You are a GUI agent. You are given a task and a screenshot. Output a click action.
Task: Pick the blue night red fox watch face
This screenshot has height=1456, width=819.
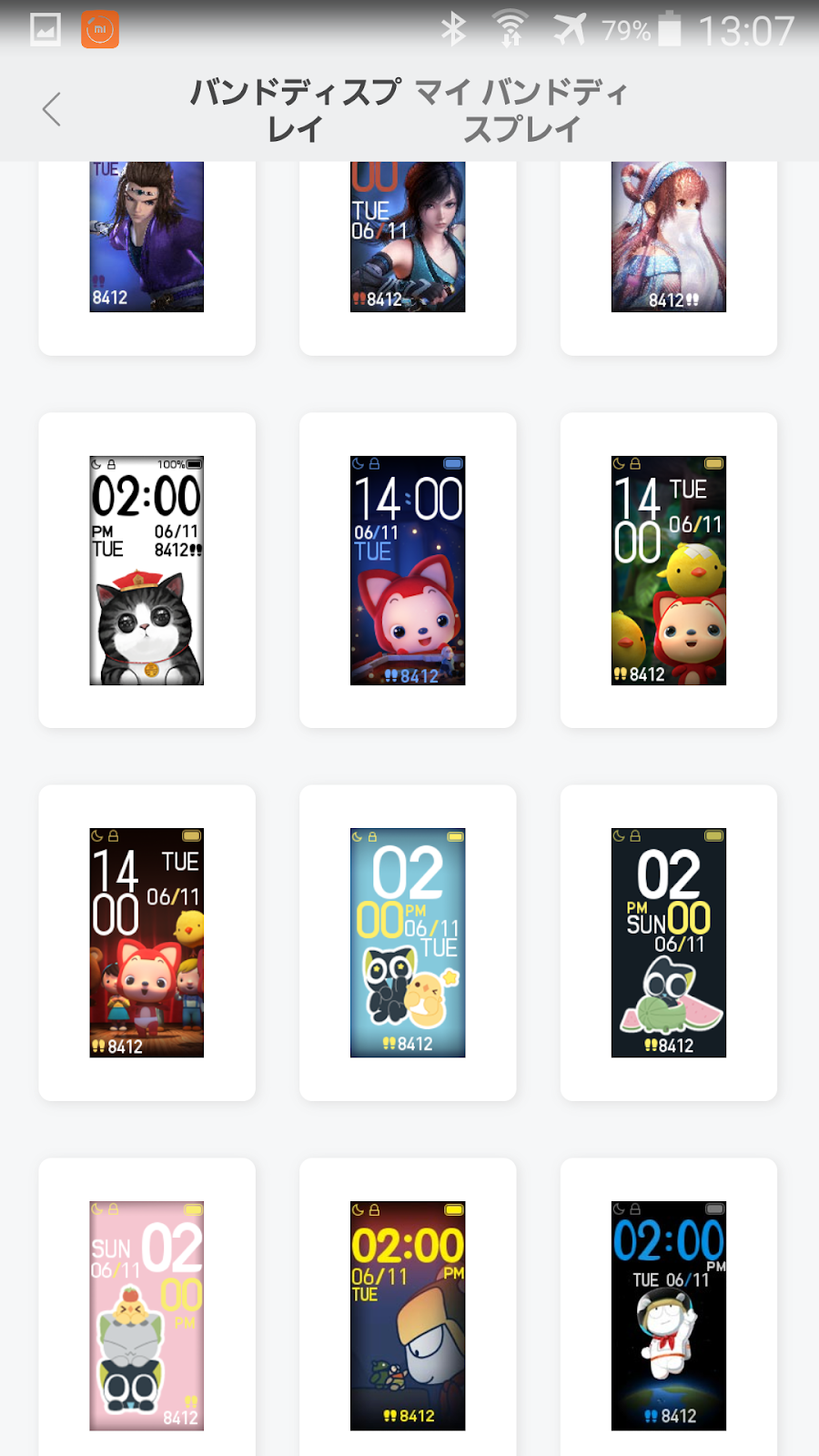[x=408, y=571]
